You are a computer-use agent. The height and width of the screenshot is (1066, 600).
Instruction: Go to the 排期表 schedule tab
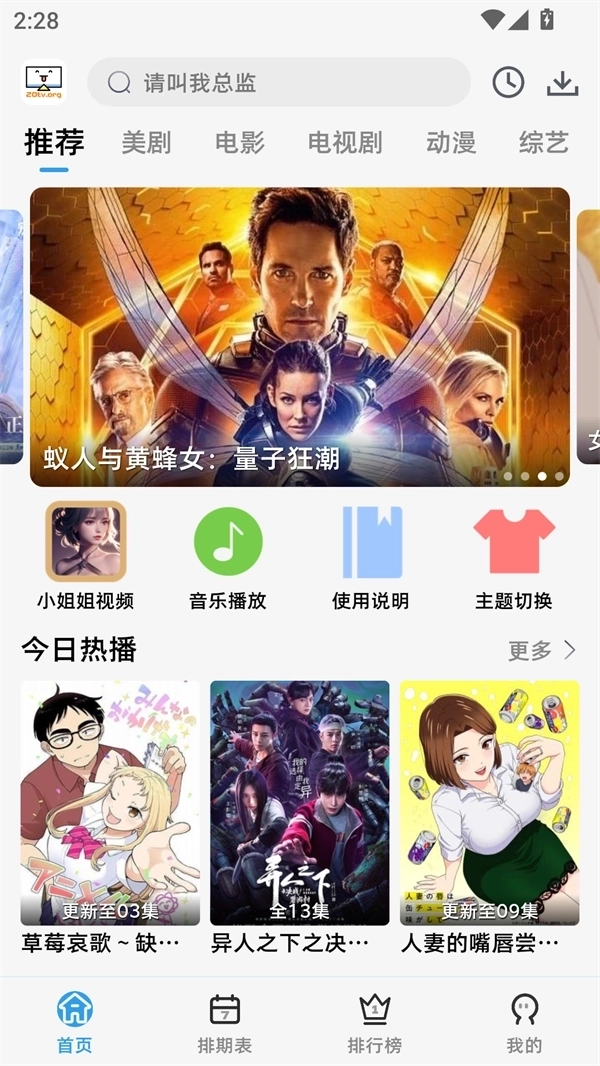[225, 1023]
